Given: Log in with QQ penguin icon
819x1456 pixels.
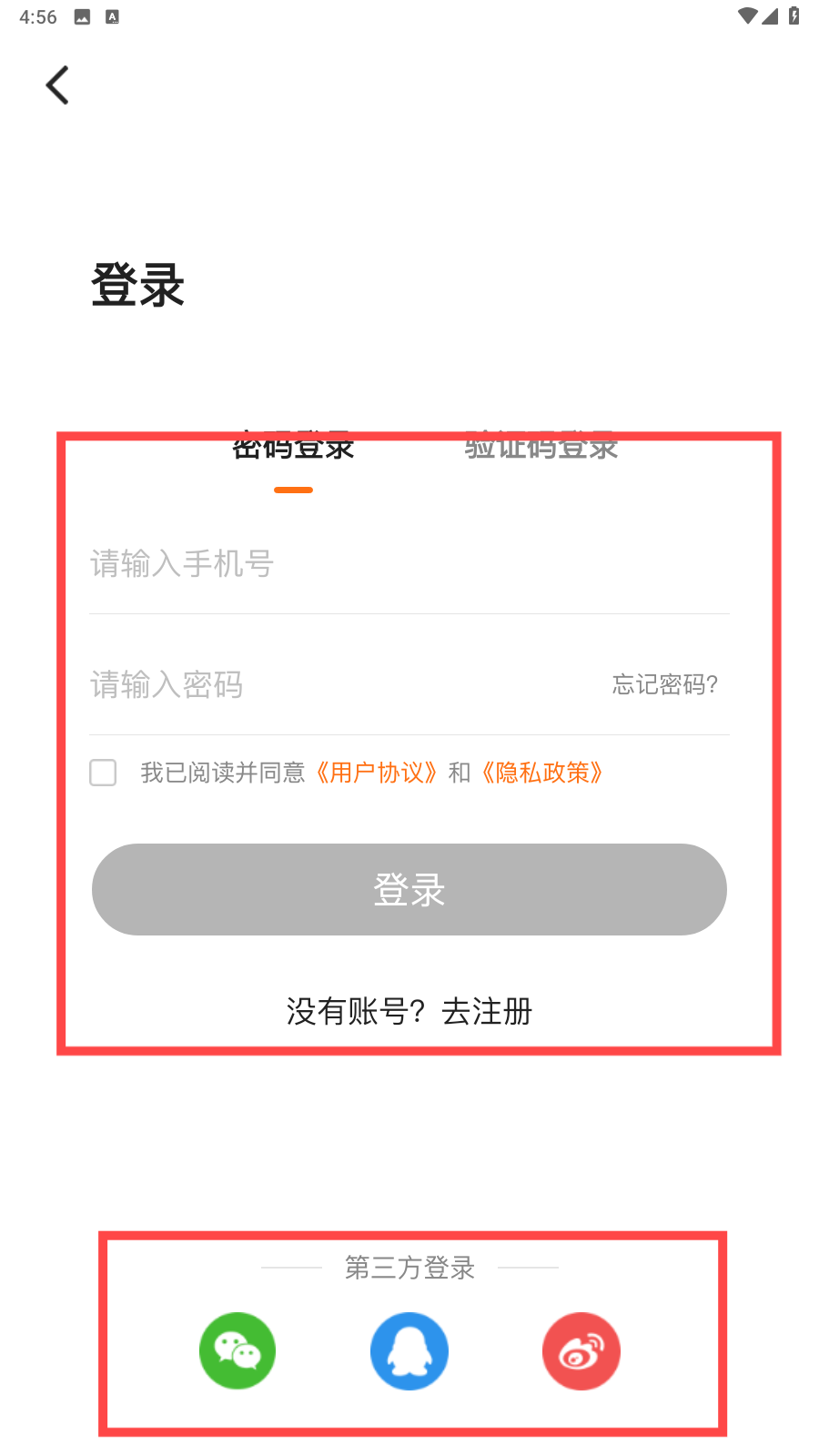Looking at the screenshot, I should tap(409, 1350).
